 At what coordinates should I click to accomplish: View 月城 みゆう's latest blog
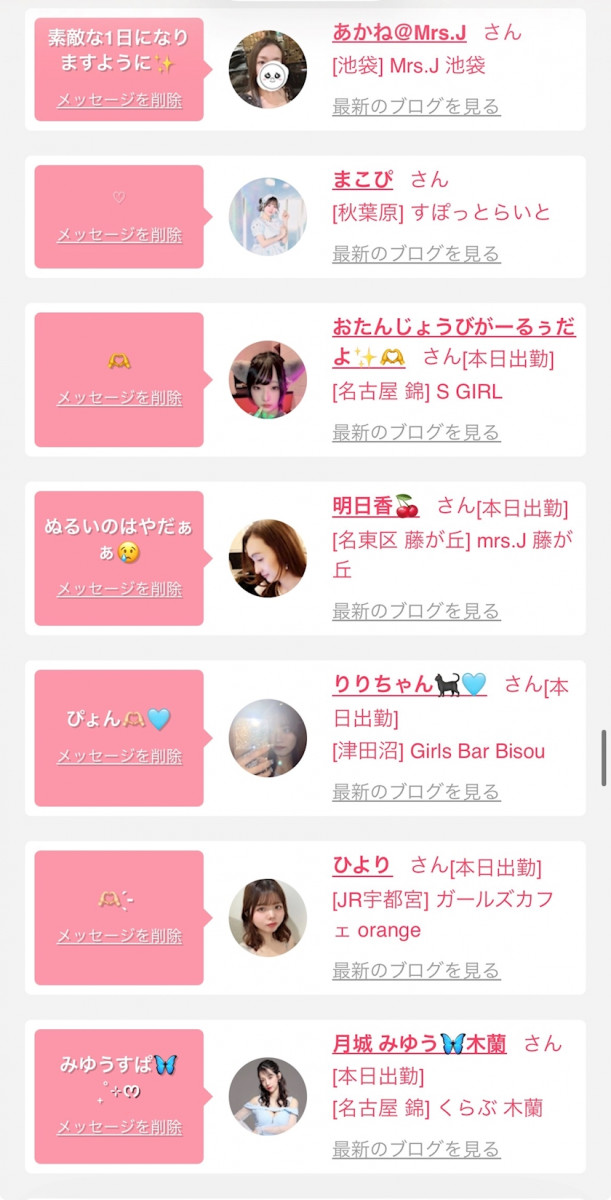pos(415,1149)
